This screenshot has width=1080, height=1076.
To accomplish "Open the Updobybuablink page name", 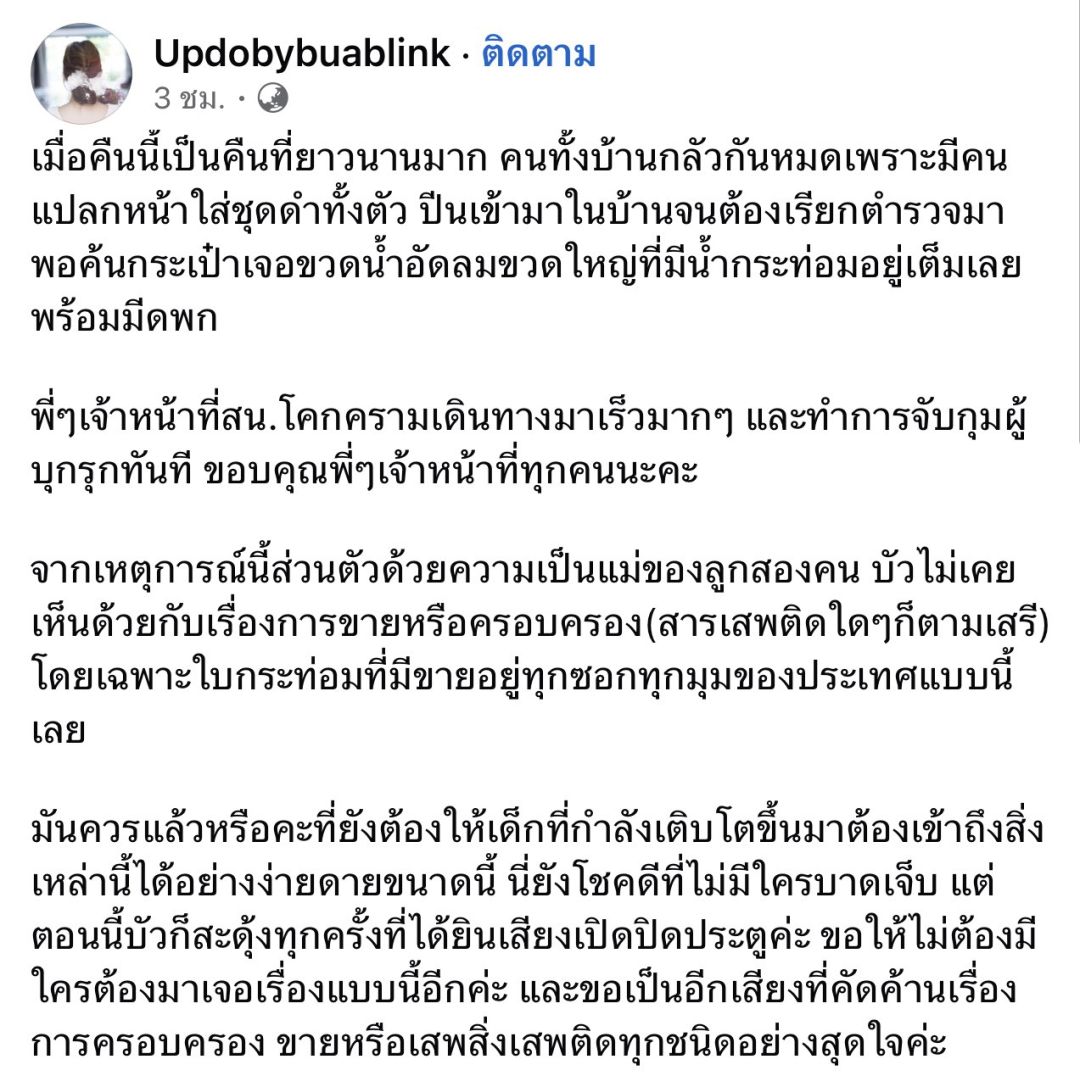I will tap(302, 54).
